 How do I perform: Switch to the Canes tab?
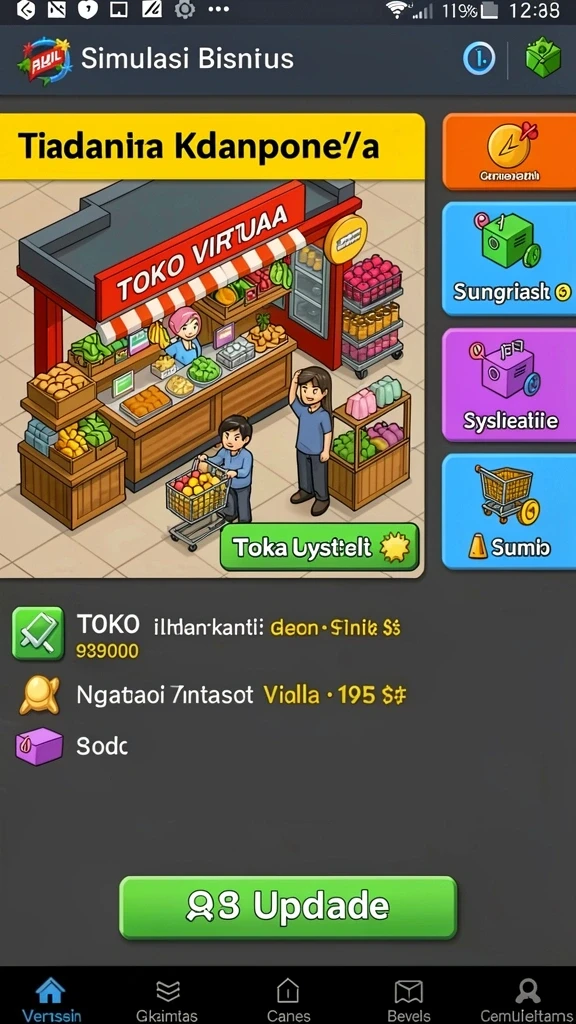(288, 999)
